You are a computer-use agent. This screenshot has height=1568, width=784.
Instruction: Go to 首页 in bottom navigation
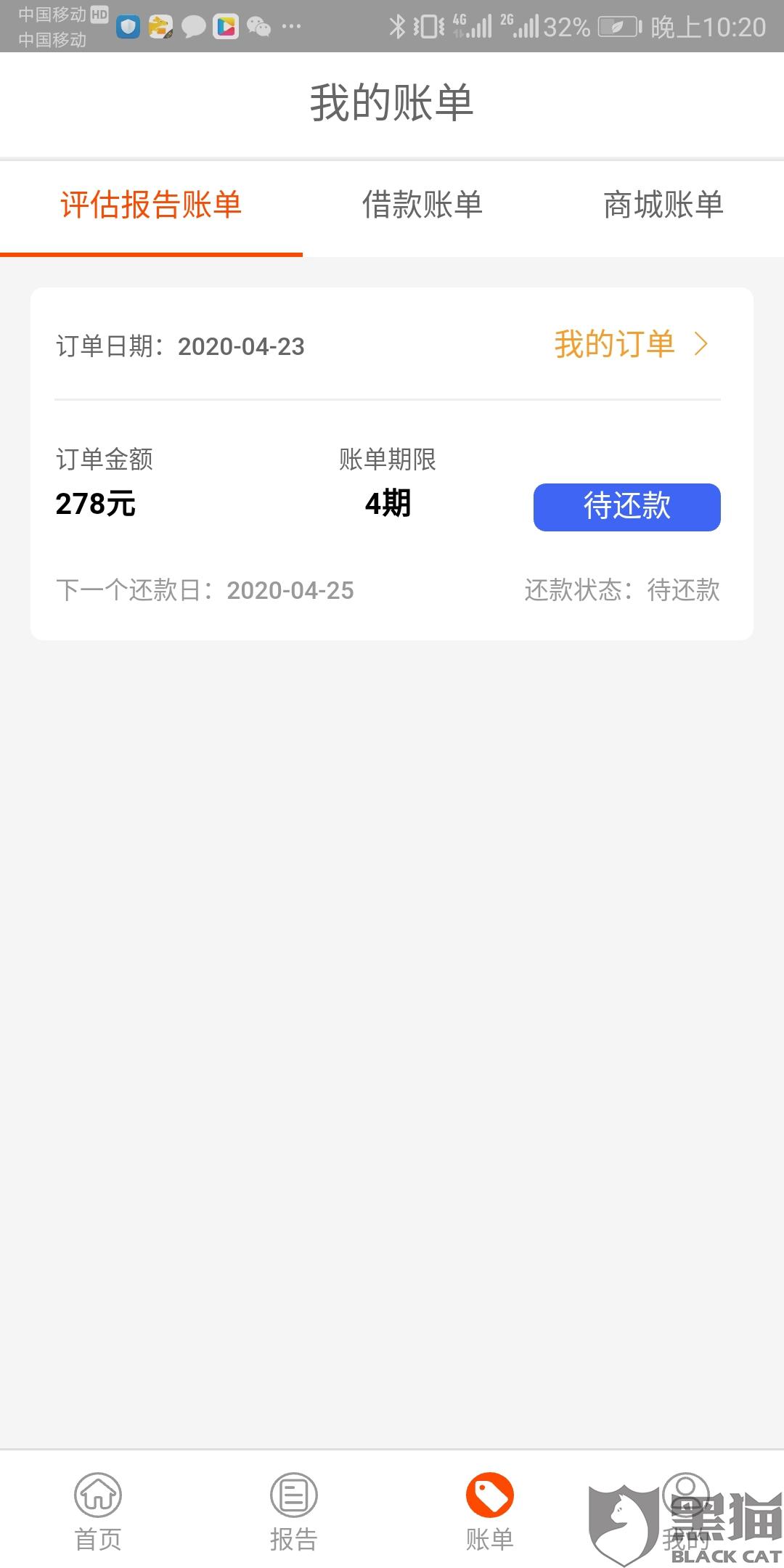click(x=98, y=1511)
